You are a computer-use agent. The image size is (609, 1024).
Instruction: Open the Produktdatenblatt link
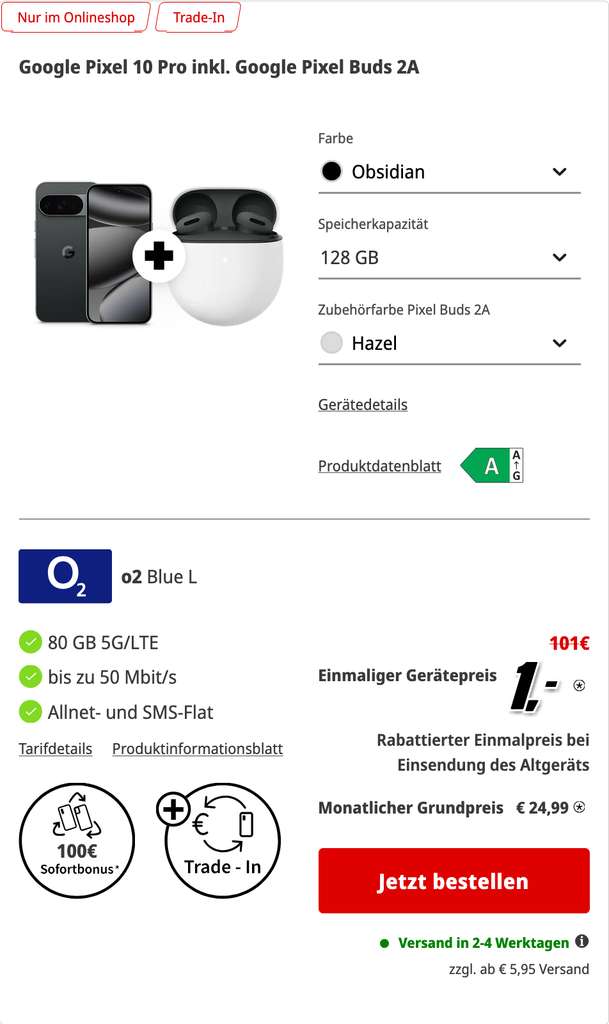(x=379, y=466)
